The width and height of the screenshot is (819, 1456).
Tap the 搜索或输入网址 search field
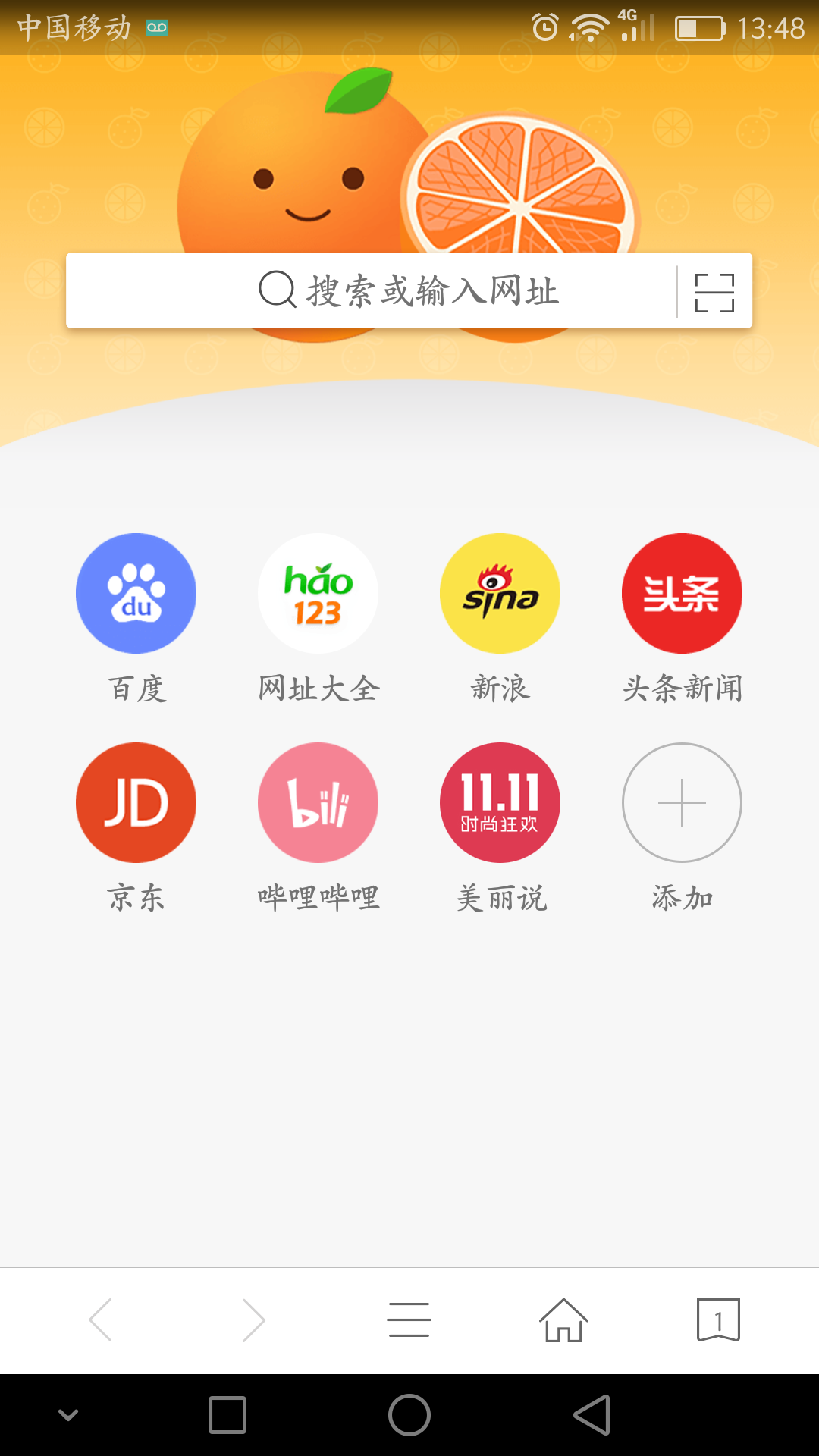[x=432, y=291]
